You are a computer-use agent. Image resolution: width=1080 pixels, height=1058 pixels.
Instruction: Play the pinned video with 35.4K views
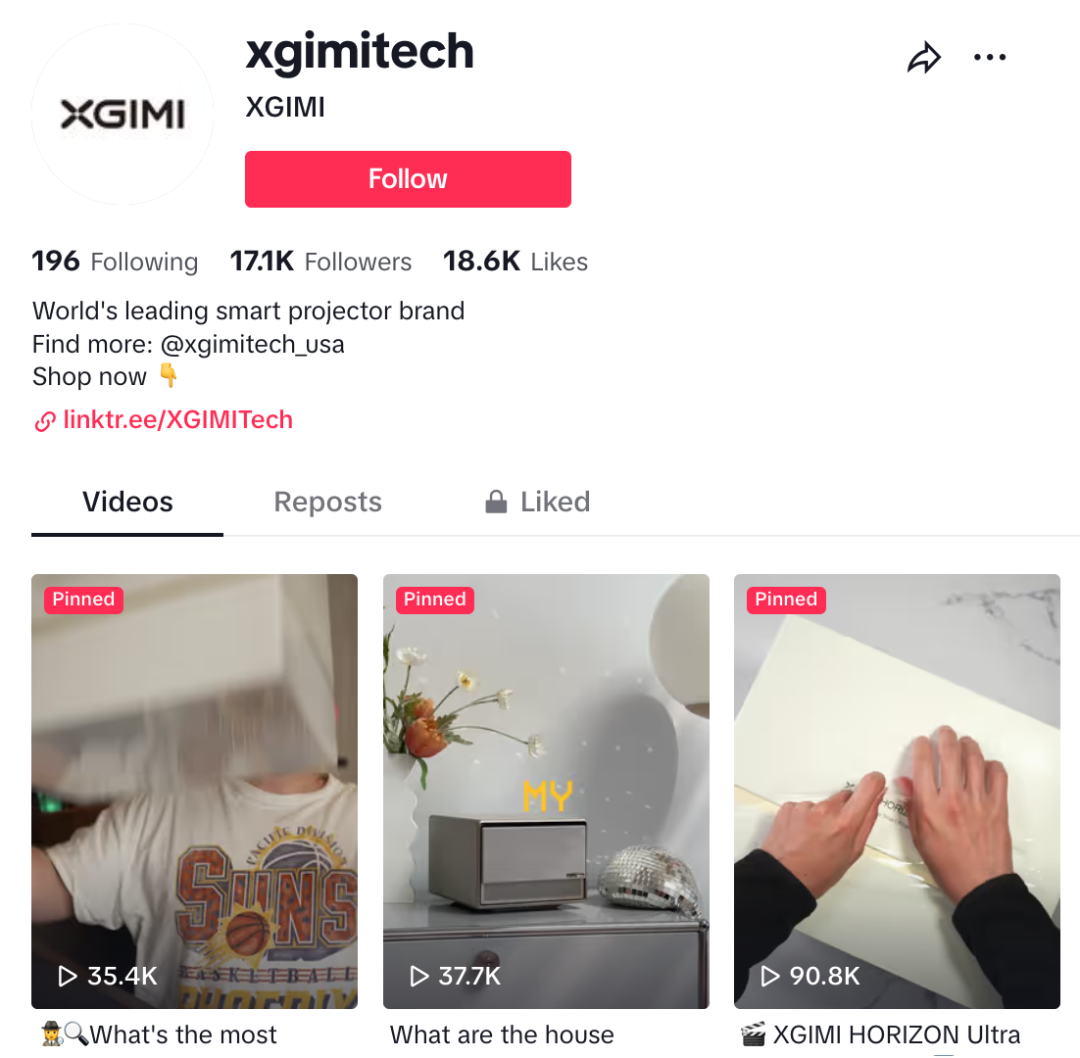(194, 790)
